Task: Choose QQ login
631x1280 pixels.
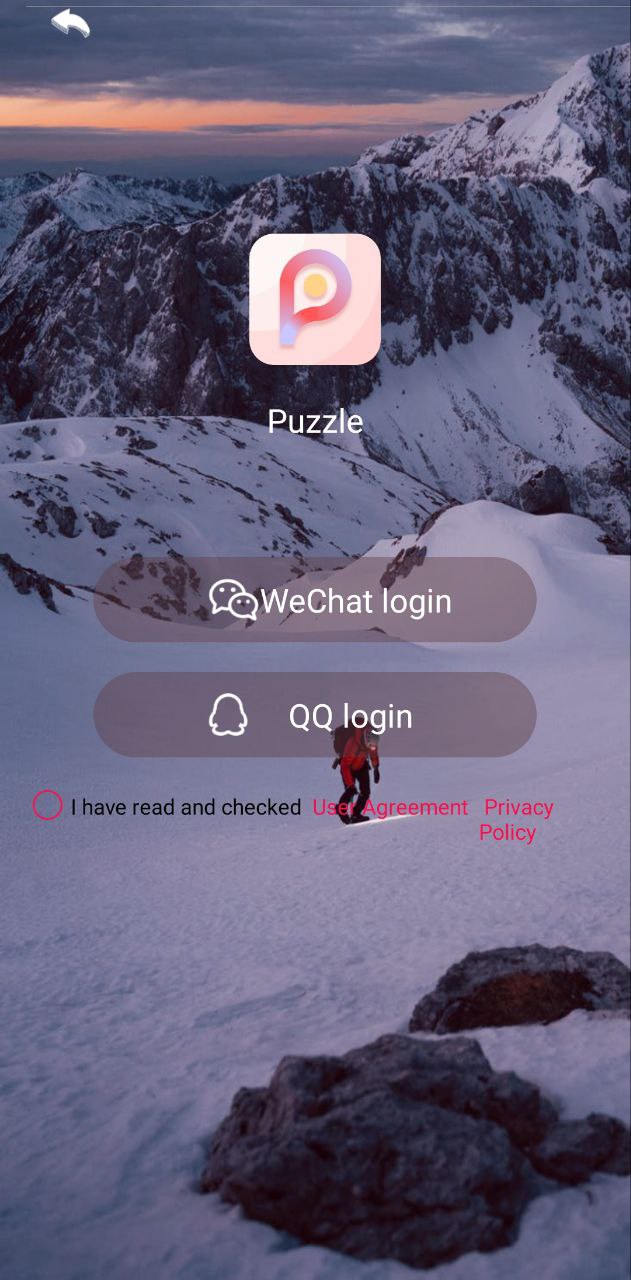Action: [315, 715]
